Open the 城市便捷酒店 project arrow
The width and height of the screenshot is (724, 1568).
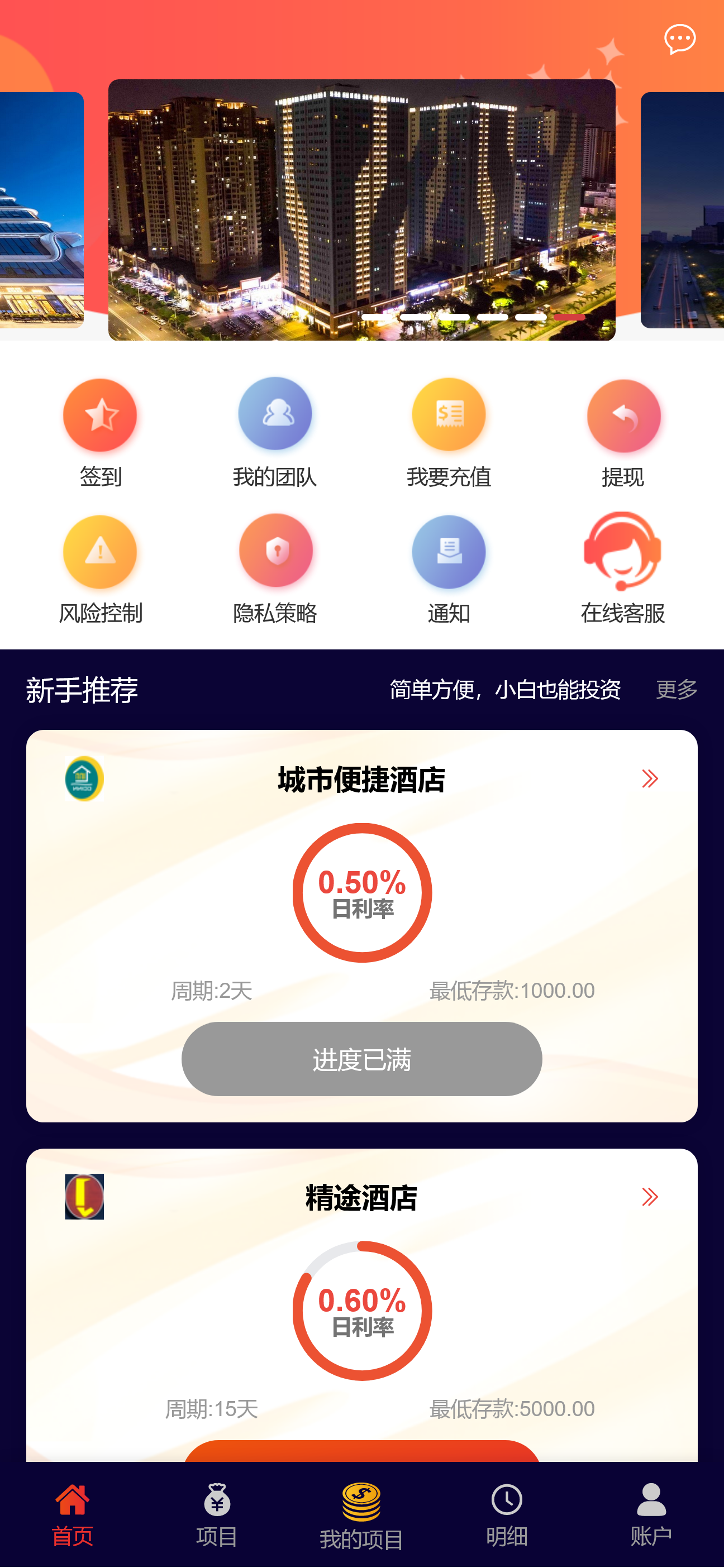coord(649,778)
